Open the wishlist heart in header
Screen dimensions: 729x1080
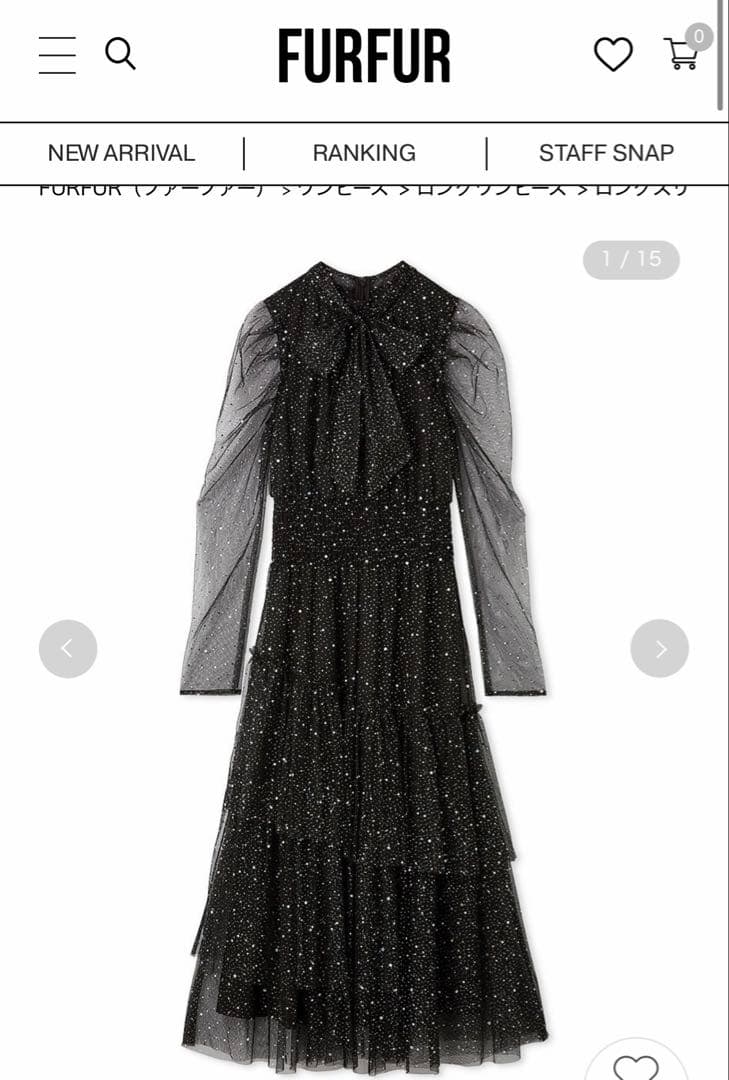pyautogui.click(x=613, y=54)
